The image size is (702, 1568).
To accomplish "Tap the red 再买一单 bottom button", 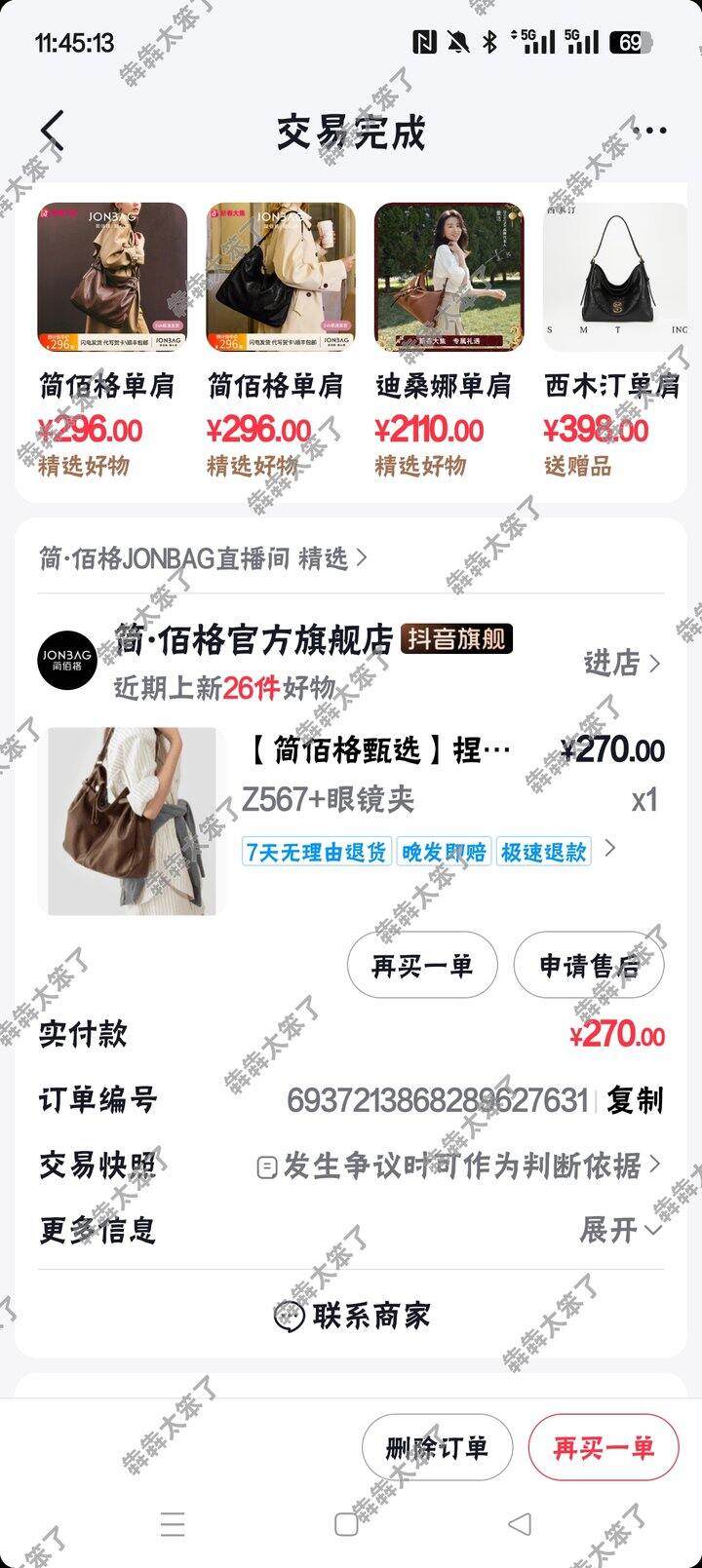I will [x=603, y=1447].
